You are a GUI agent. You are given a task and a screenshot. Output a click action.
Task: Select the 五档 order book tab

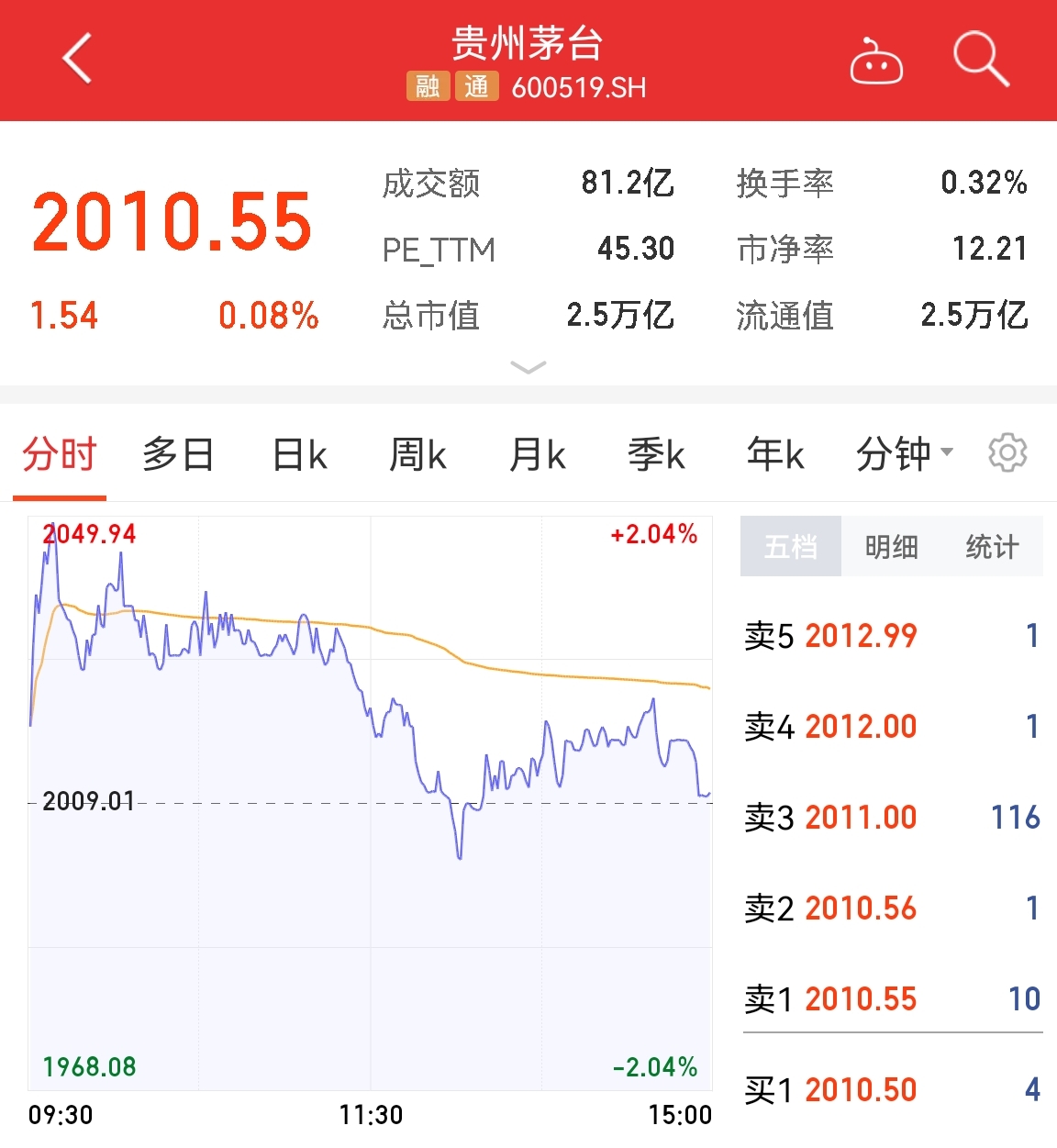790,547
